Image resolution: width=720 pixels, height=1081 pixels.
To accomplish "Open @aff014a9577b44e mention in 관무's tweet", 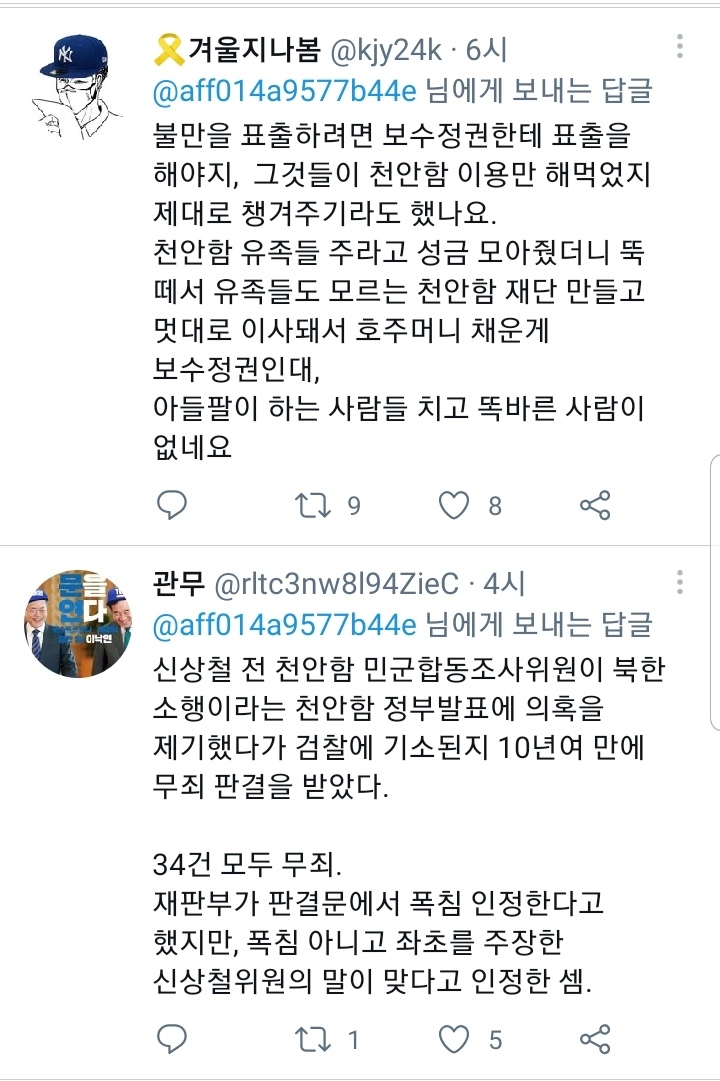I will click(284, 626).
